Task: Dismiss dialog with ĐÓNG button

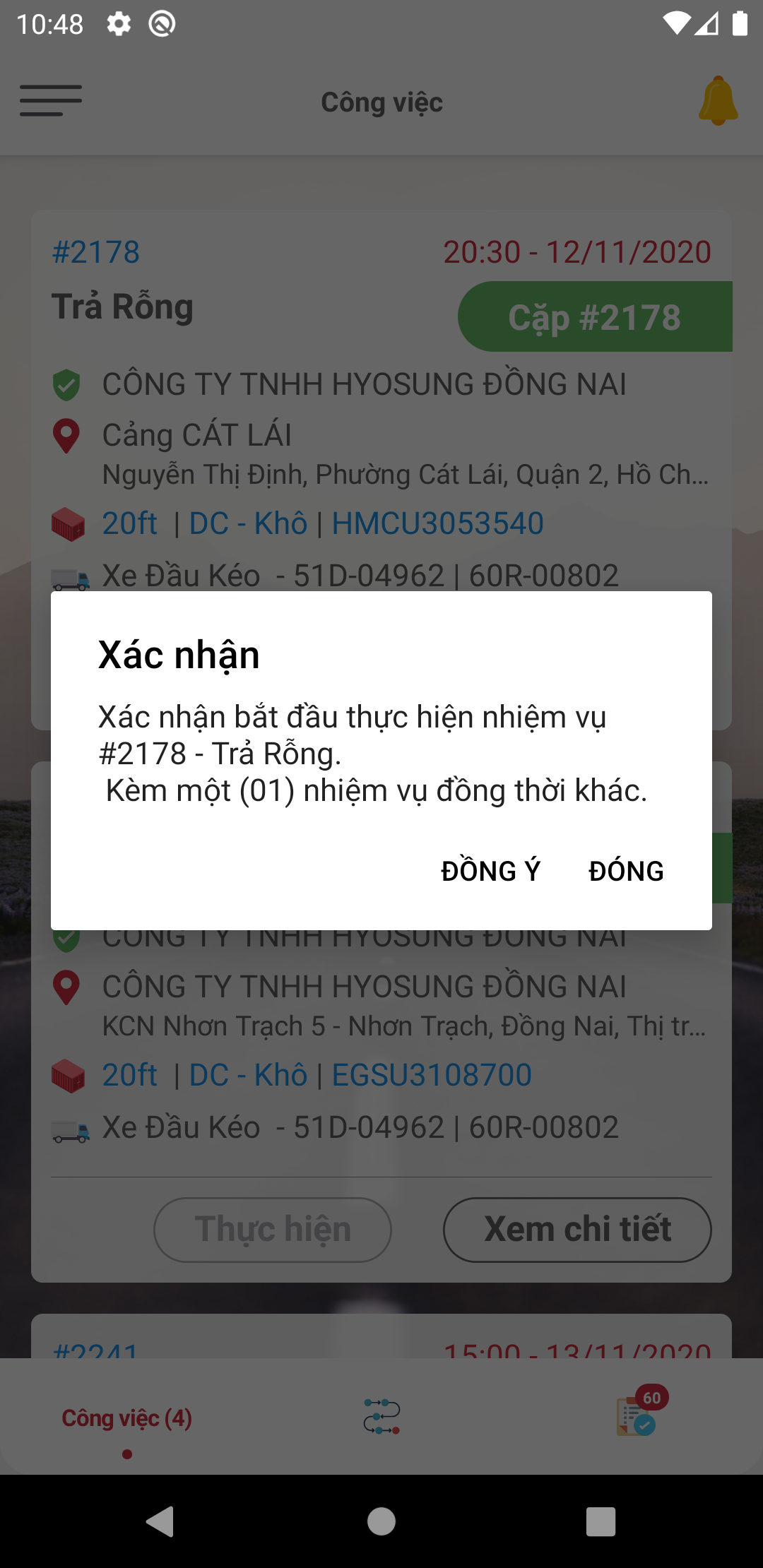Action: click(x=626, y=871)
